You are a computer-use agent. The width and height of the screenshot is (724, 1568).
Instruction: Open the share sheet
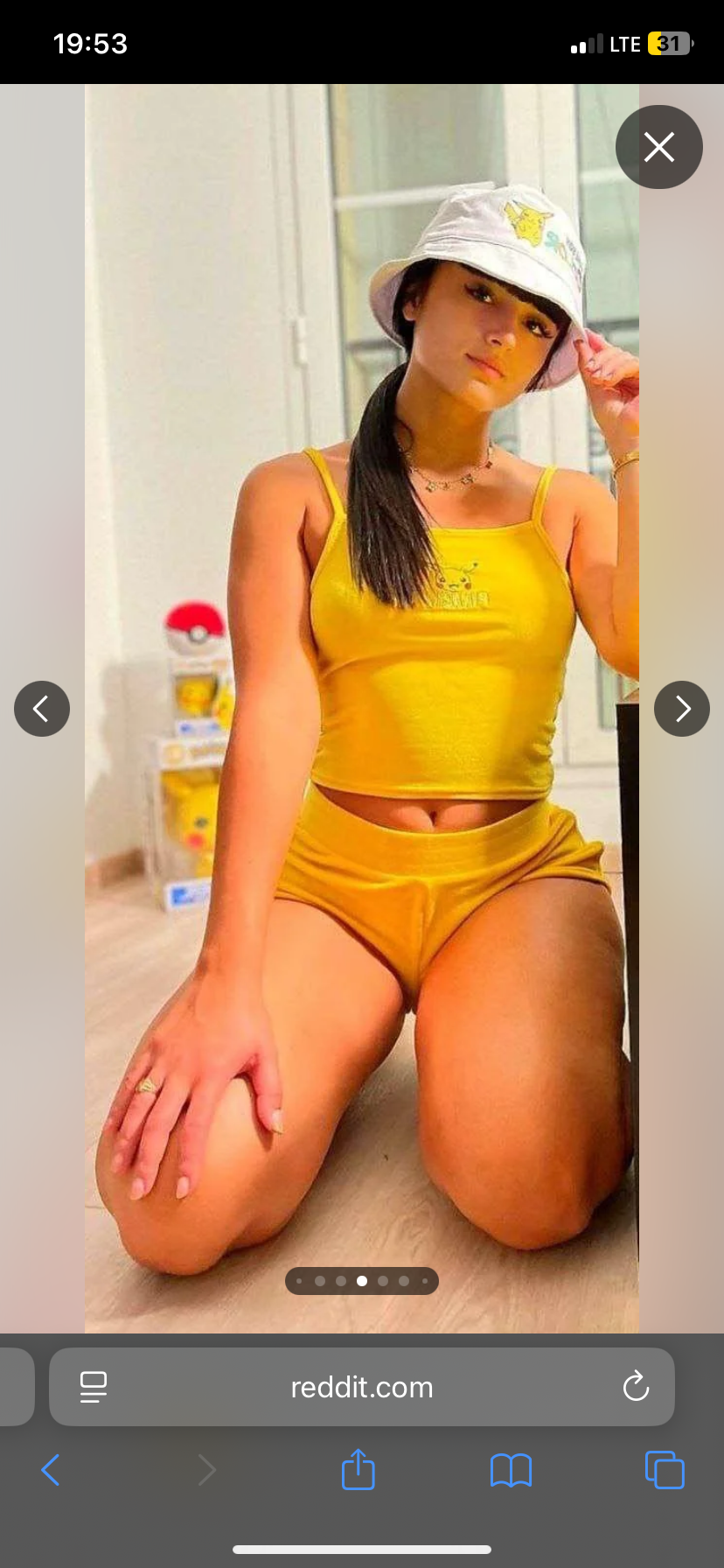(x=358, y=1469)
